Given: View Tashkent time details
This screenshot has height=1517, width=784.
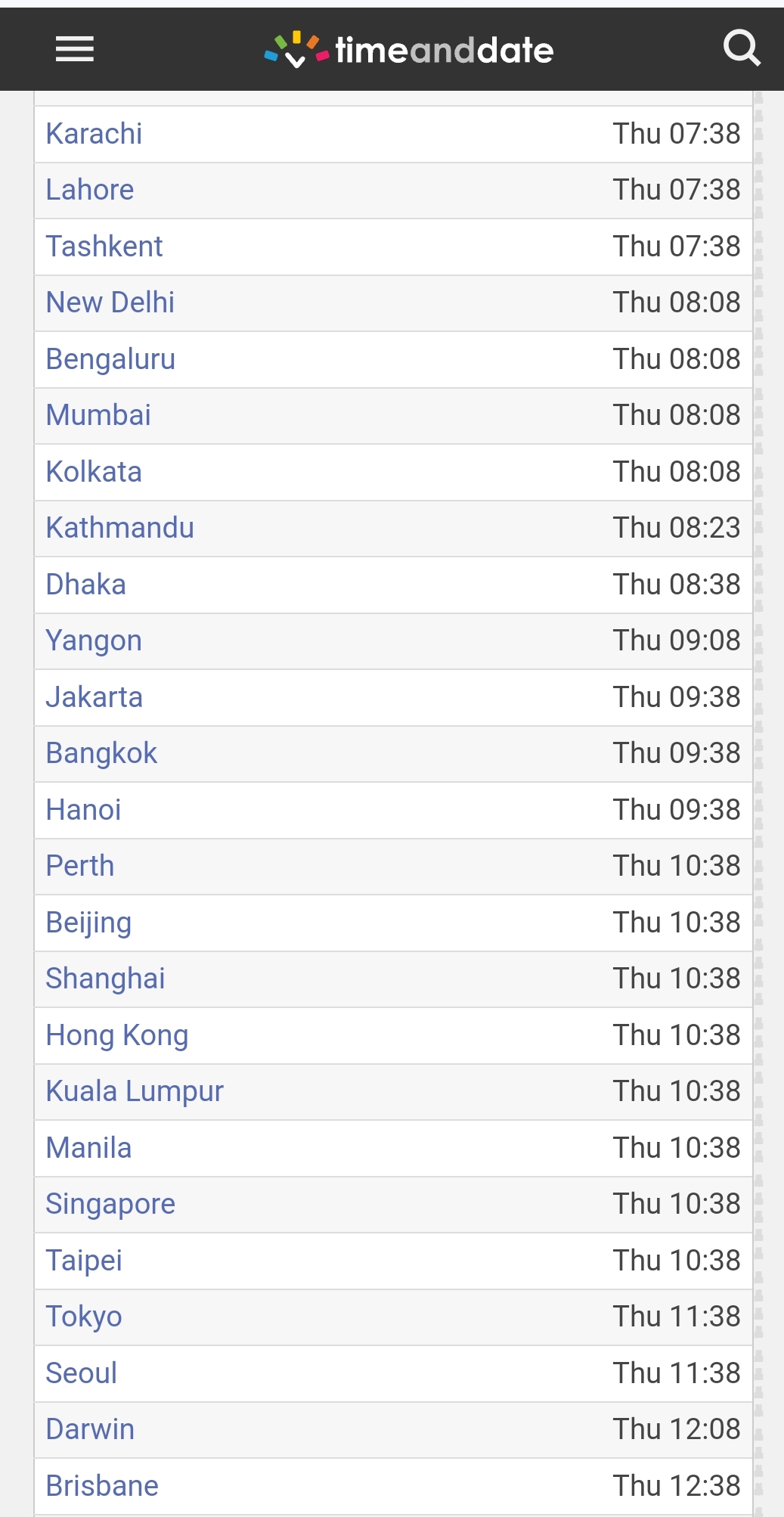Looking at the screenshot, I should pyautogui.click(x=104, y=247).
